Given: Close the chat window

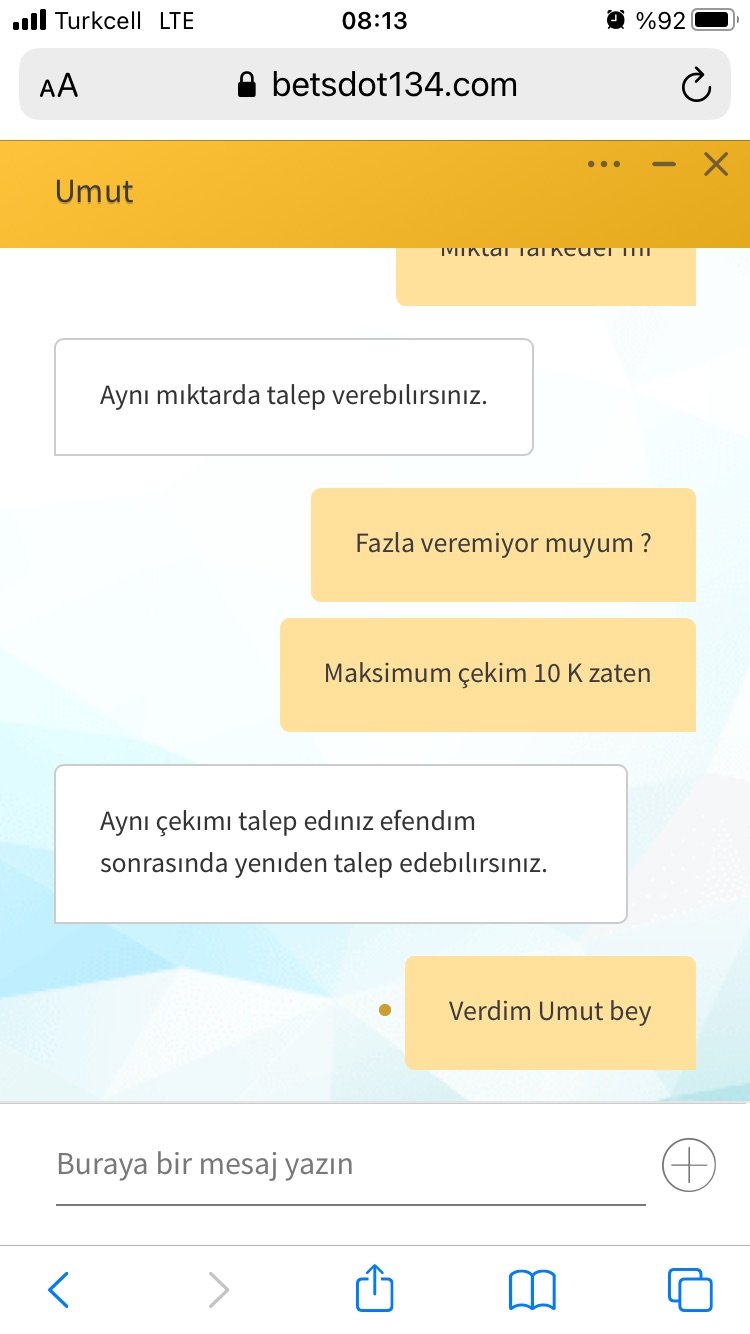Looking at the screenshot, I should (716, 165).
